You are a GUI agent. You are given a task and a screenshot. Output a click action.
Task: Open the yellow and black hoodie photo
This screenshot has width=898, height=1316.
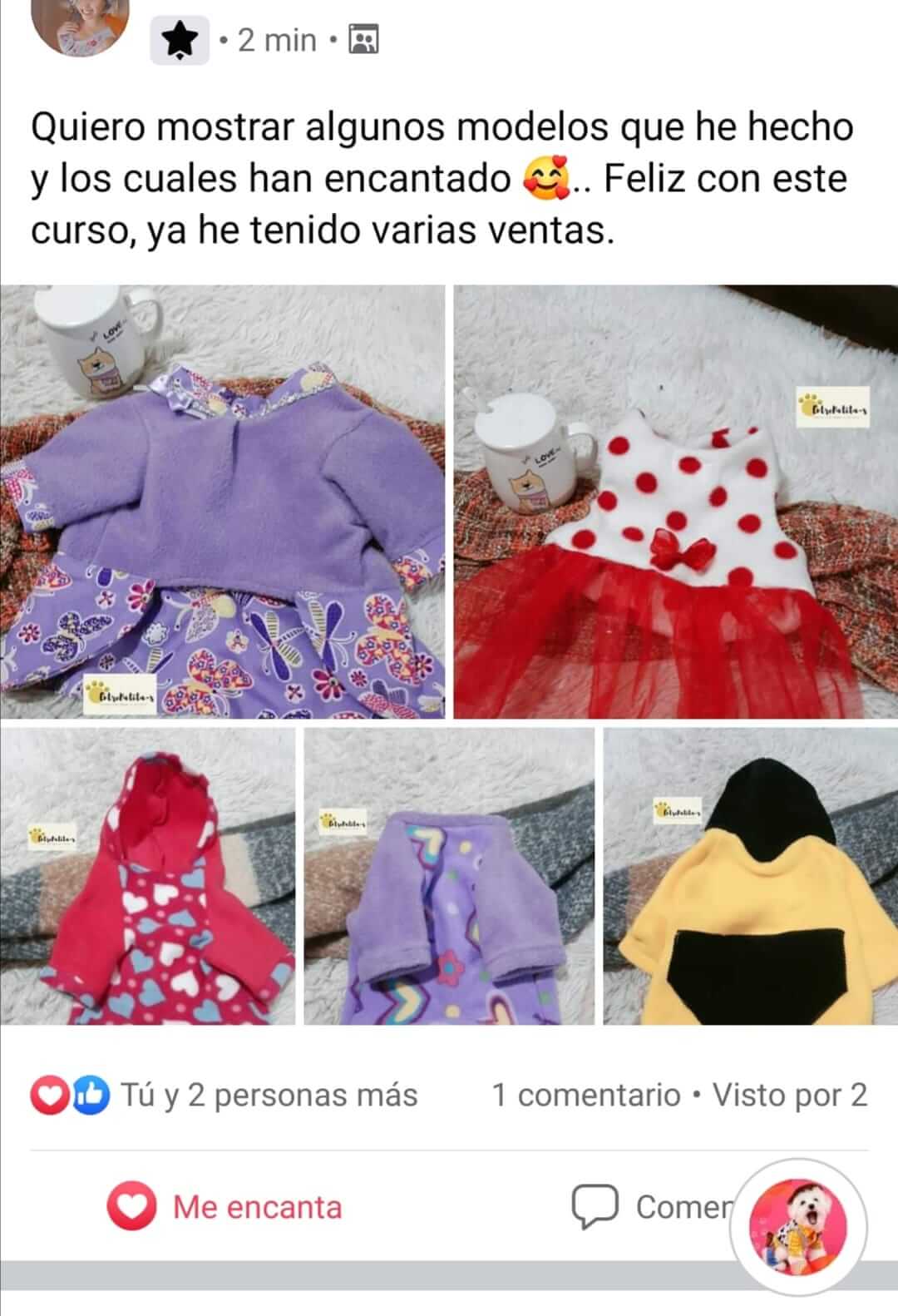click(x=750, y=876)
